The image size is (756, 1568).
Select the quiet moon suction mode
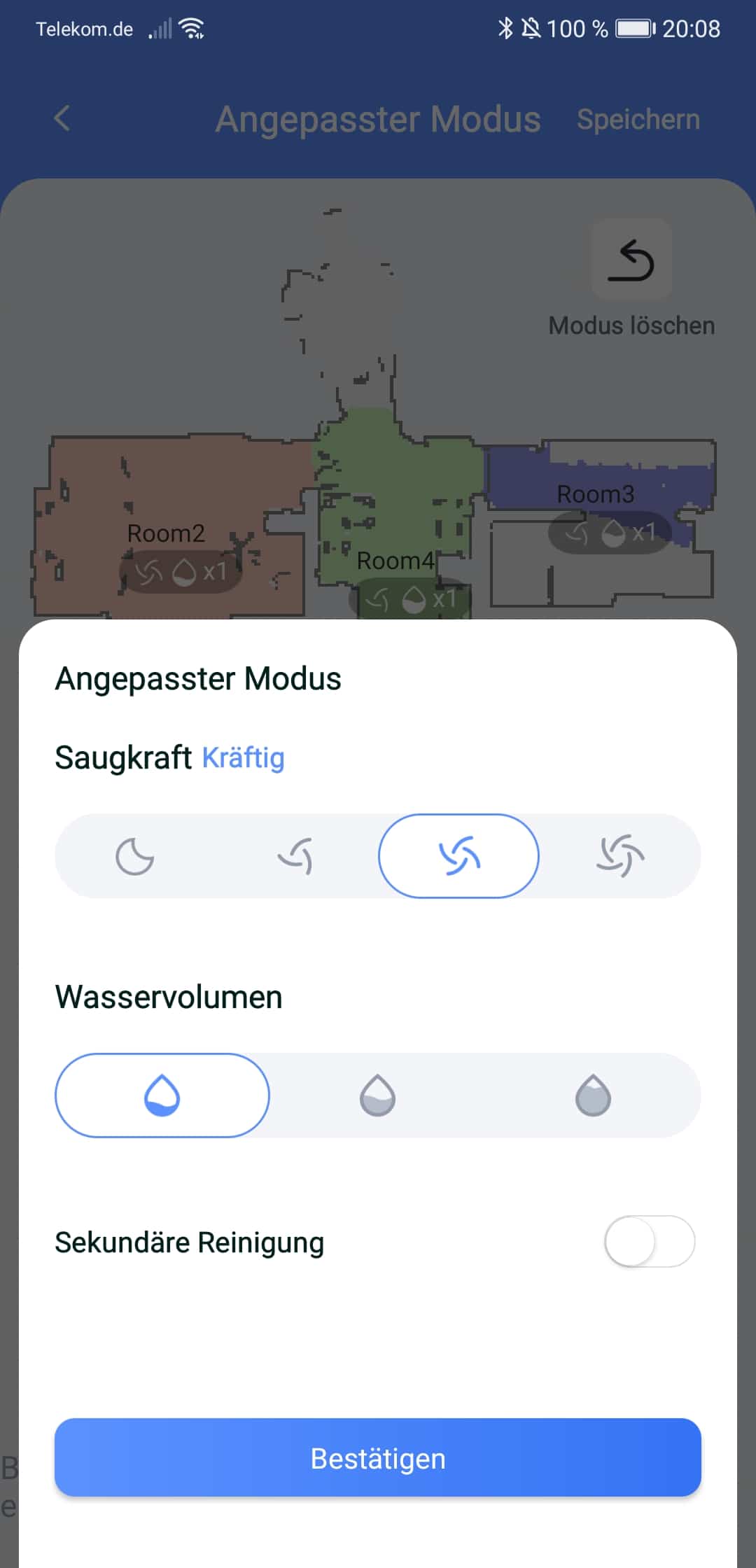point(135,856)
